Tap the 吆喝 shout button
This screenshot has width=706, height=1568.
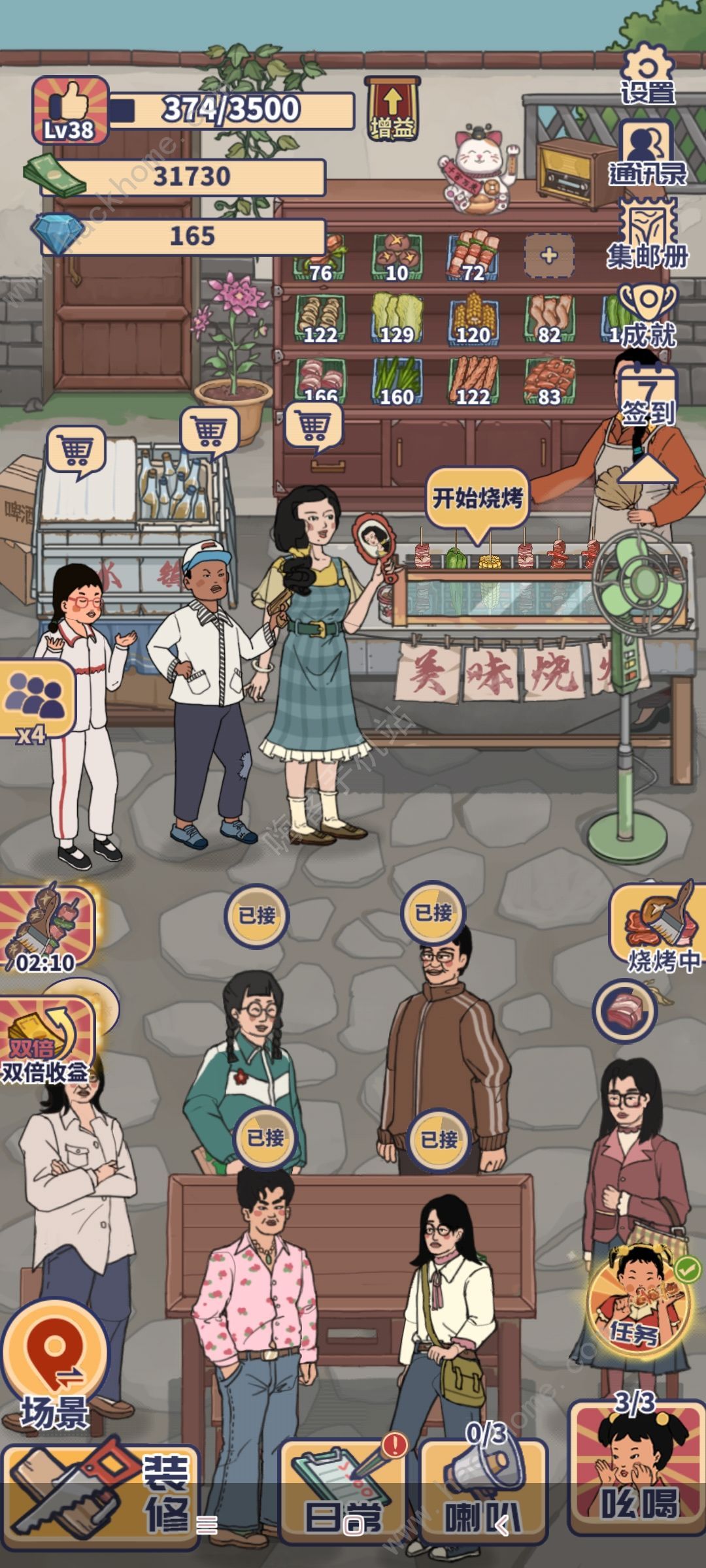coord(637,1470)
